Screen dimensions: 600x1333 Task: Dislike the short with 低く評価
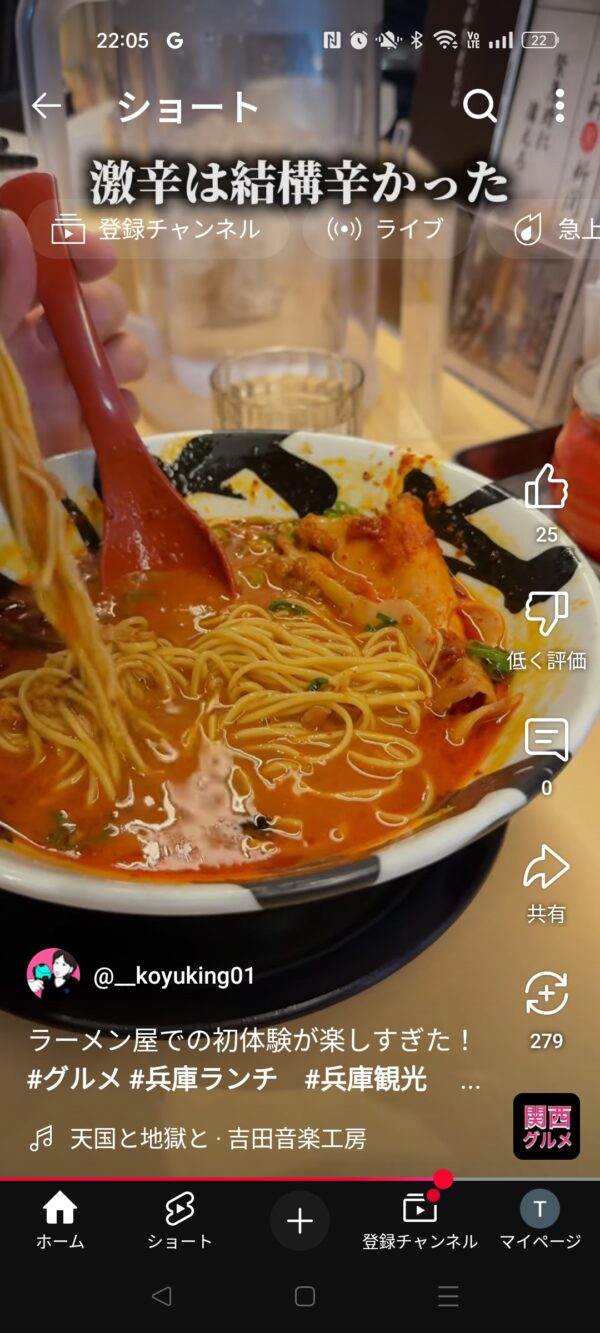coord(546,615)
